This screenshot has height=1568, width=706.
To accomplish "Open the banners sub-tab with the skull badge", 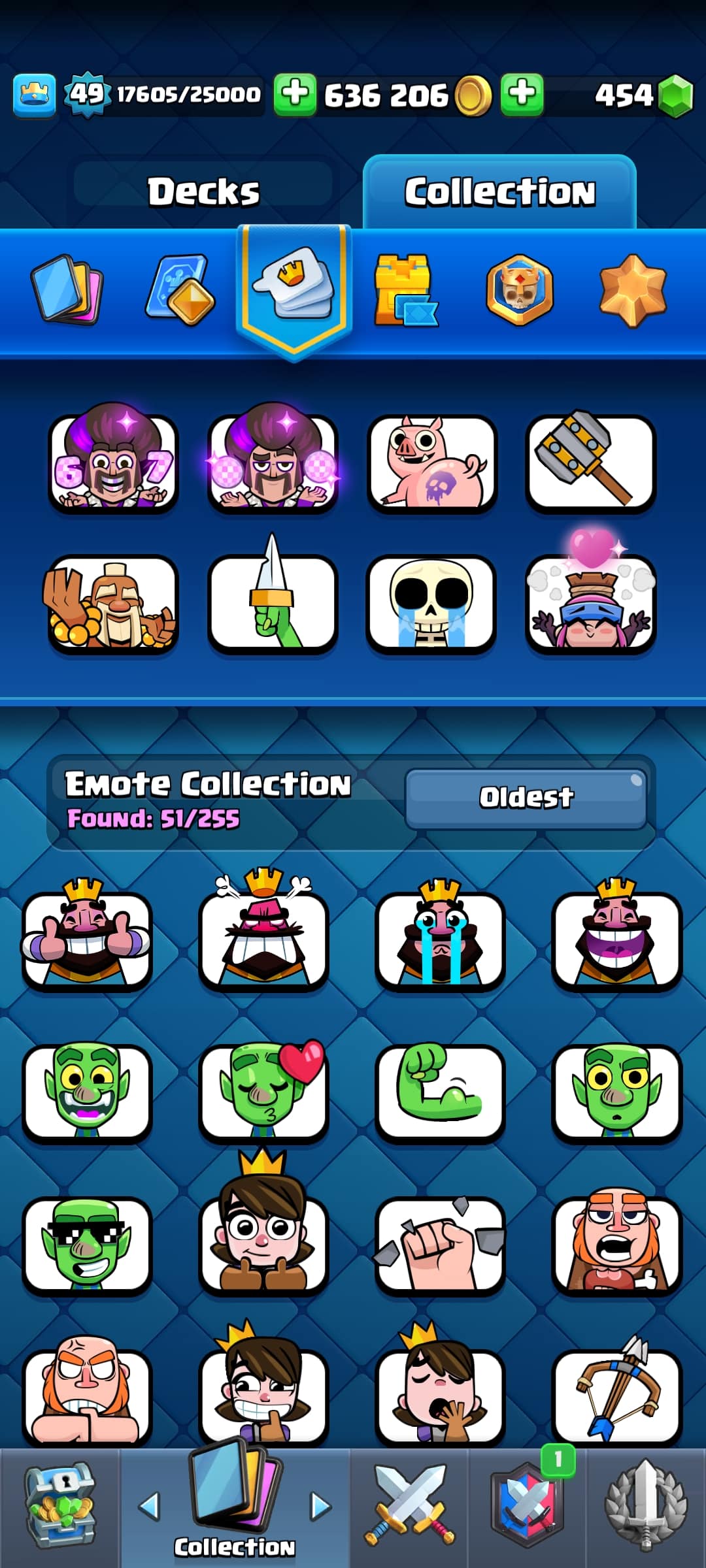I will [520, 291].
